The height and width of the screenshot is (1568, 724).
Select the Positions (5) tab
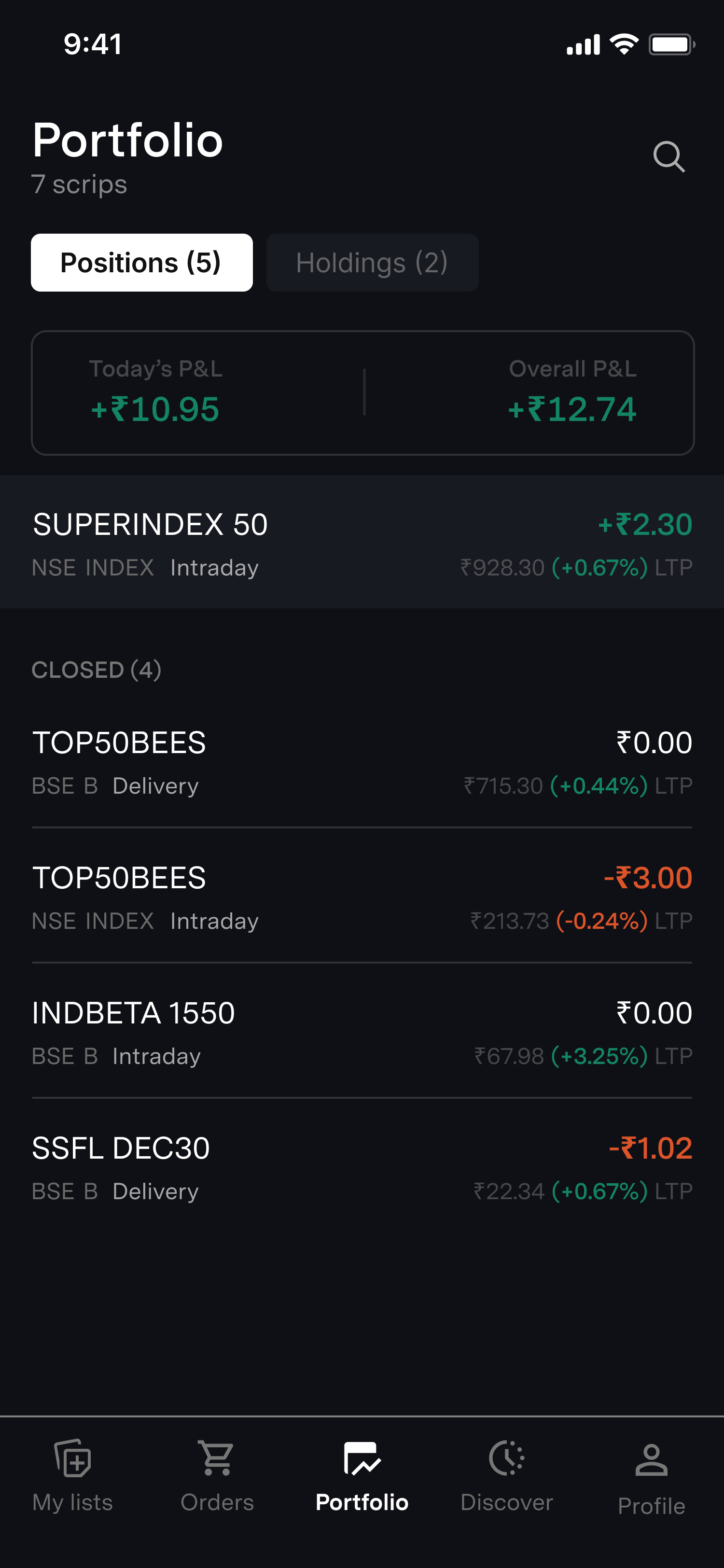pos(142,263)
